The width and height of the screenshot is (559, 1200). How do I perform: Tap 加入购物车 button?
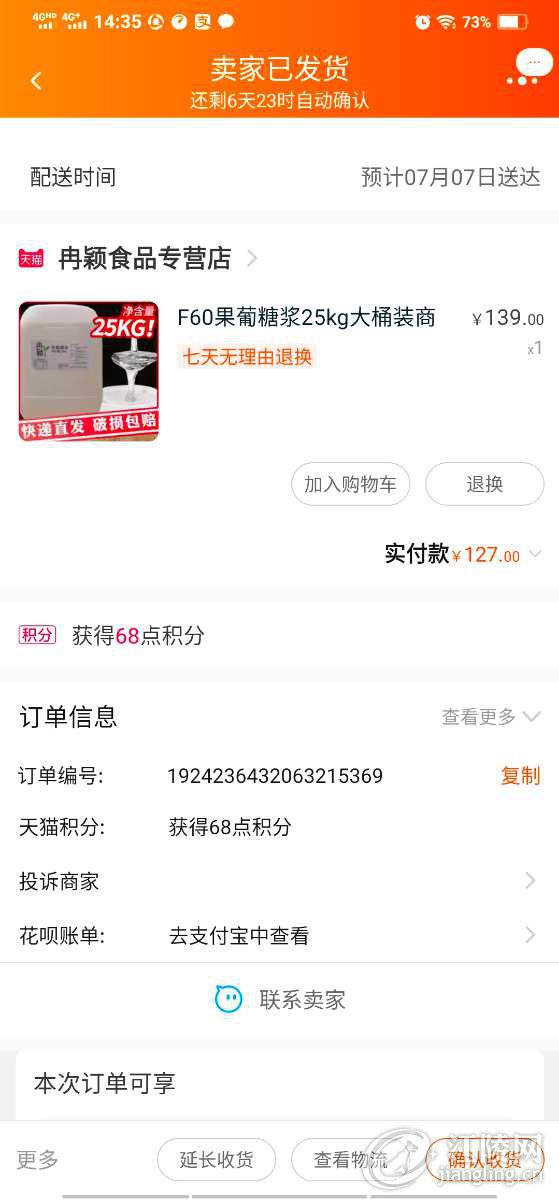(350, 484)
